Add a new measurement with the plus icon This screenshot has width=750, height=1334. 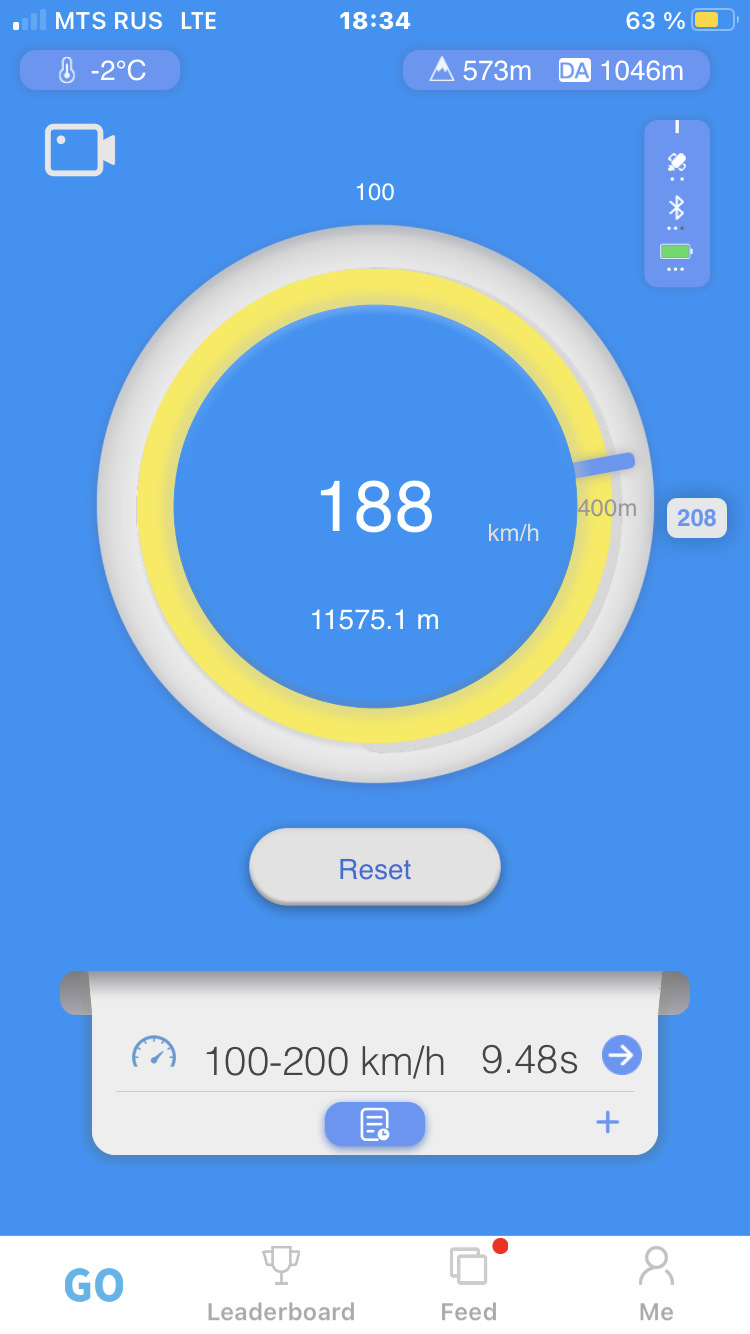pos(607,1122)
